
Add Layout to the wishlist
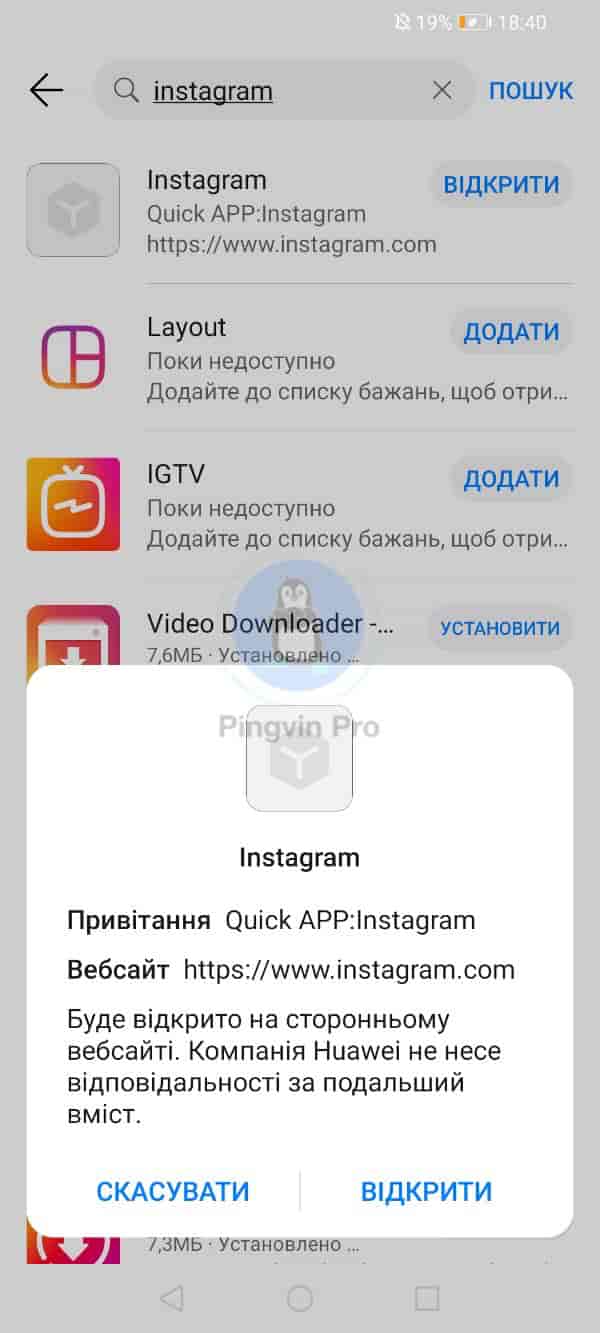[x=511, y=332]
